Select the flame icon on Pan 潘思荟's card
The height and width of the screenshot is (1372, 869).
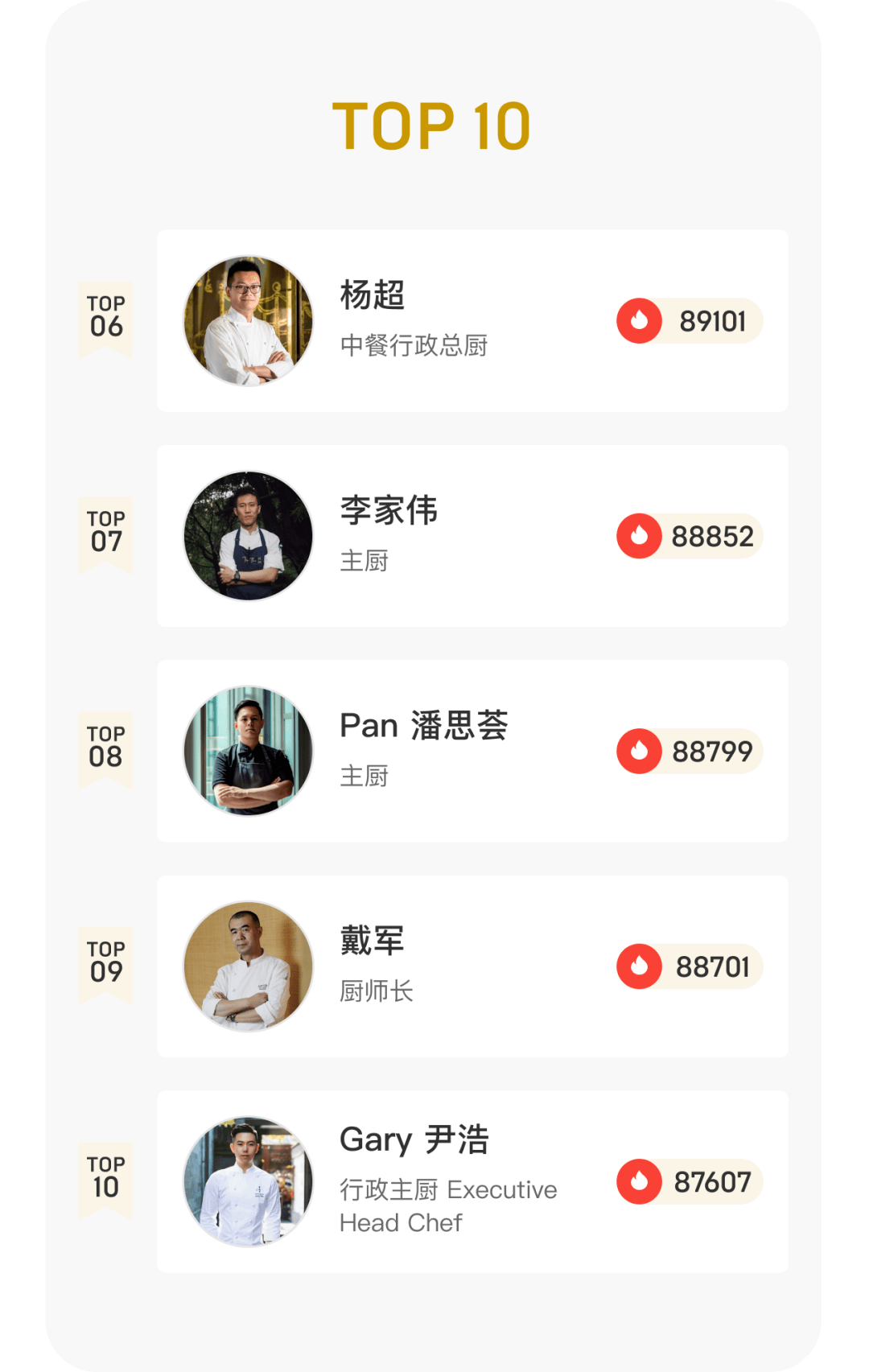640,752
